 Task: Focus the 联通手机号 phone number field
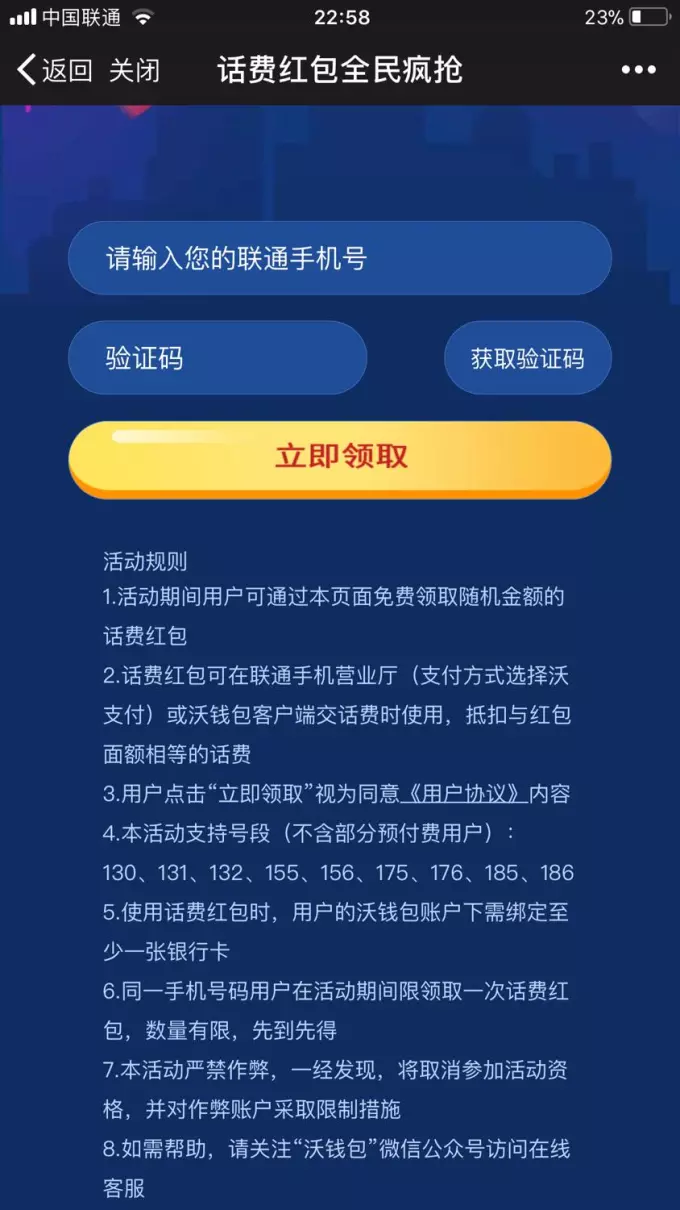(340, 258)
